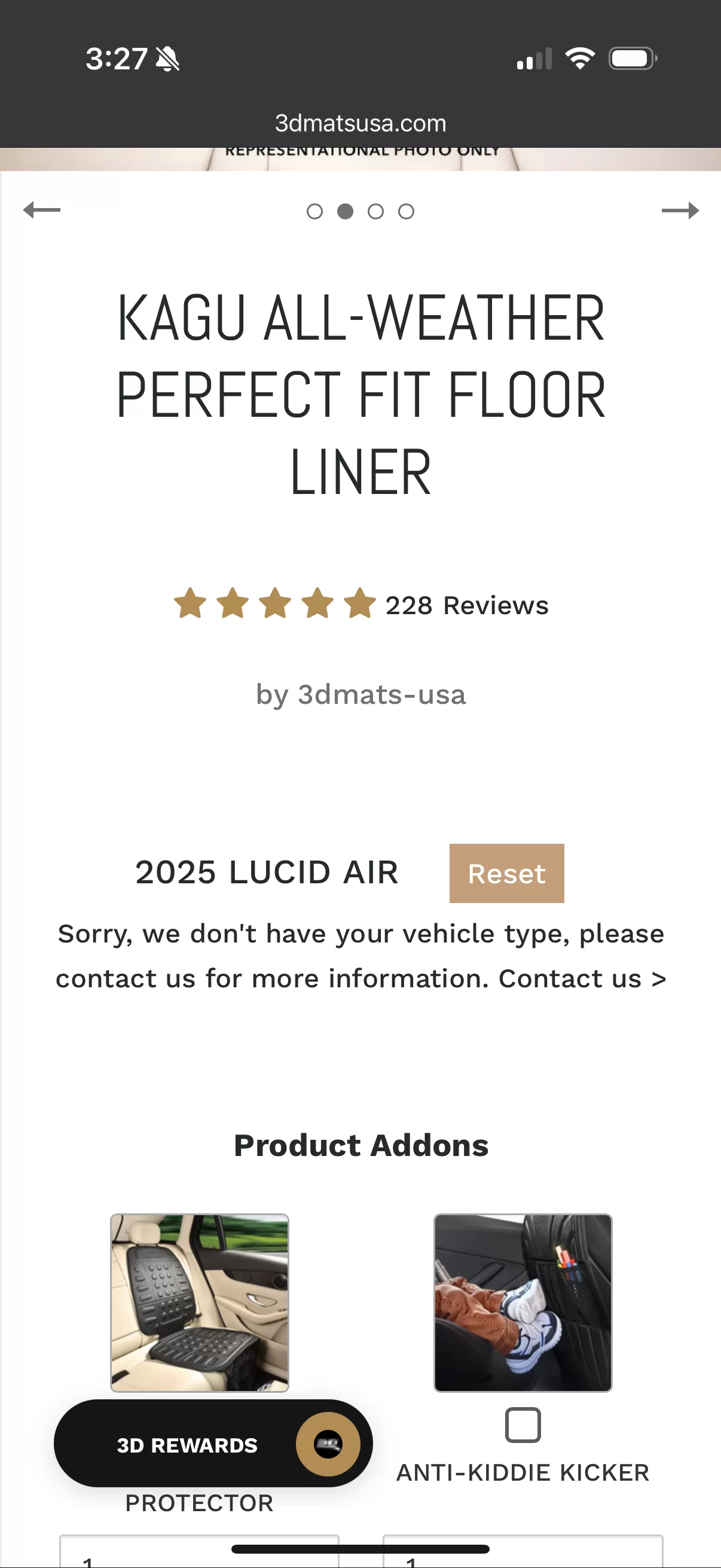This screenshot has height=1568, width=721.
Task: Reset the 2025 Lucid Air vehicle selection
Action: pyautogui.click(x=506, y=873)
